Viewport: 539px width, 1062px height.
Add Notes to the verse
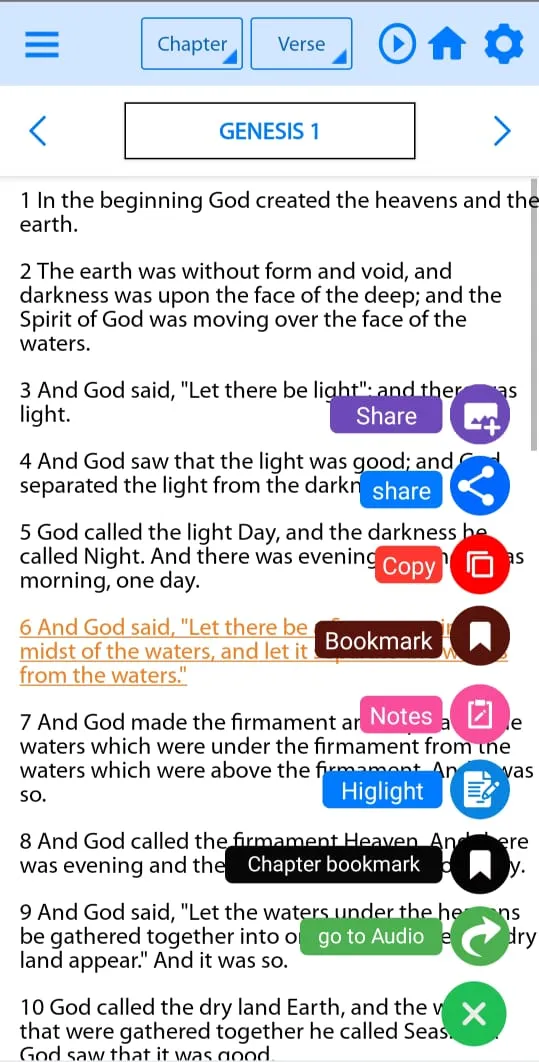tap(479, 715)
